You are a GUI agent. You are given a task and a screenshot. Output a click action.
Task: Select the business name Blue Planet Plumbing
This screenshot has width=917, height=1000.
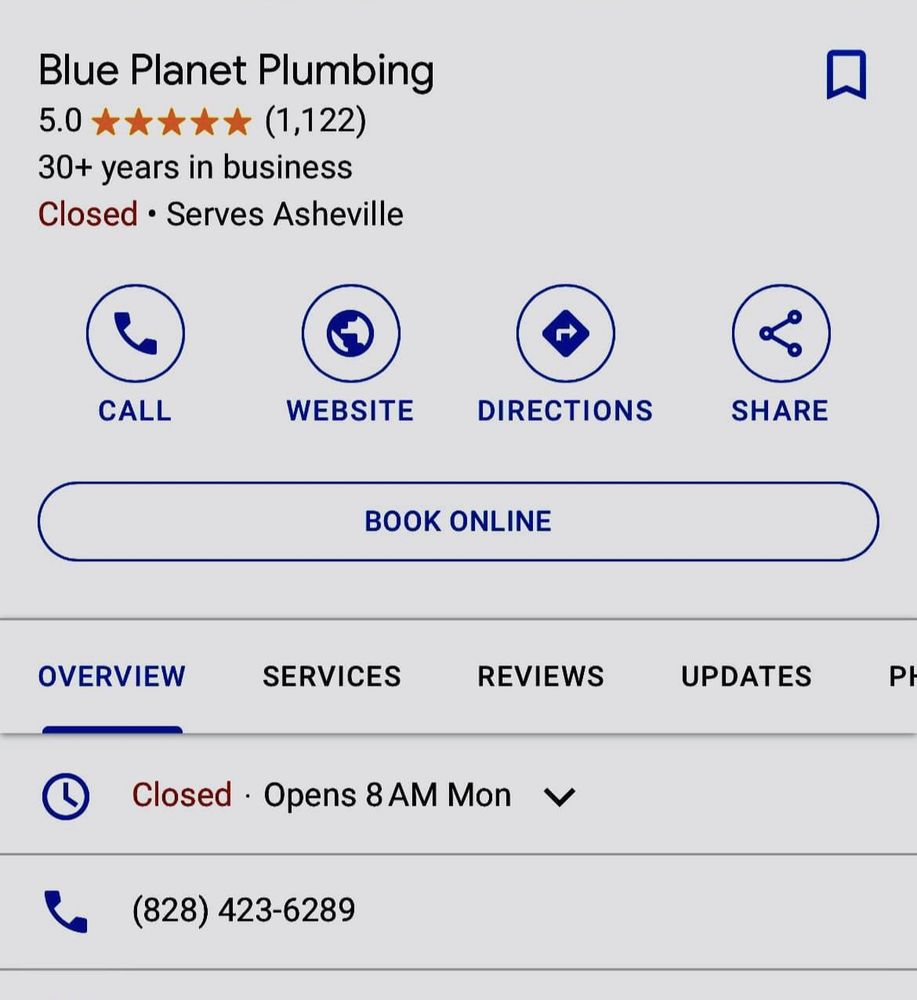pyautogui.click(x=235, y=70)
